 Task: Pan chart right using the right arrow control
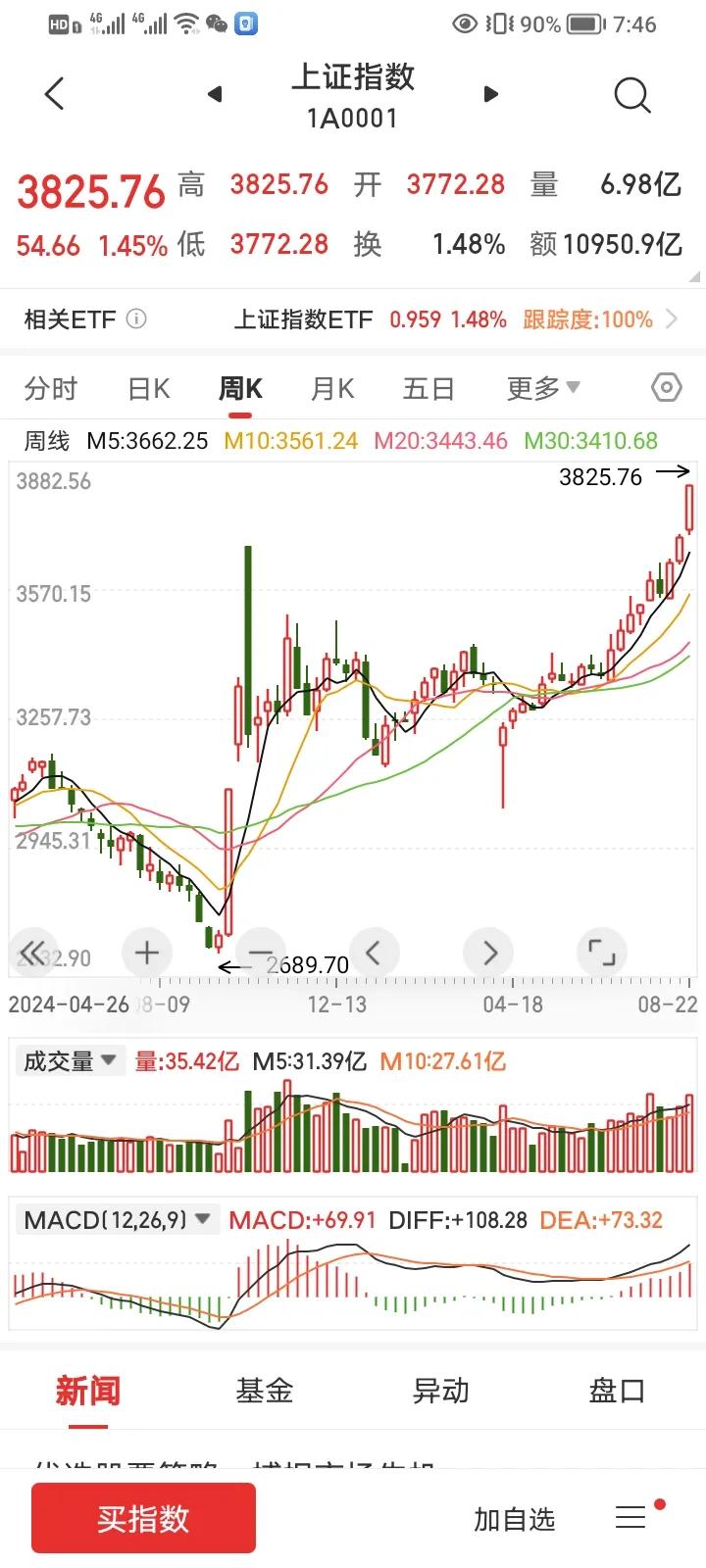(487, 952)
